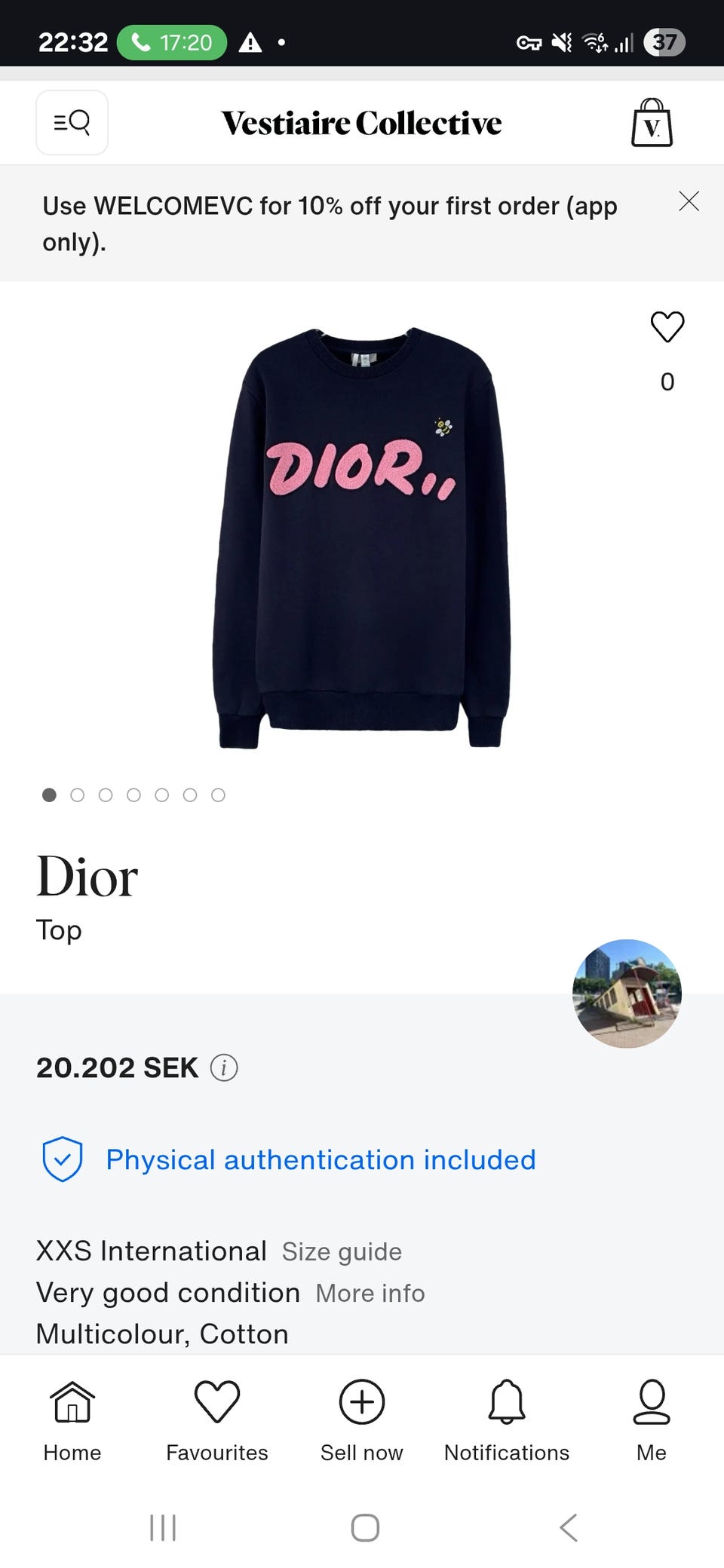724x1568 pixels.
Task: Open the seller's profile picture
Action: point(627,993)
